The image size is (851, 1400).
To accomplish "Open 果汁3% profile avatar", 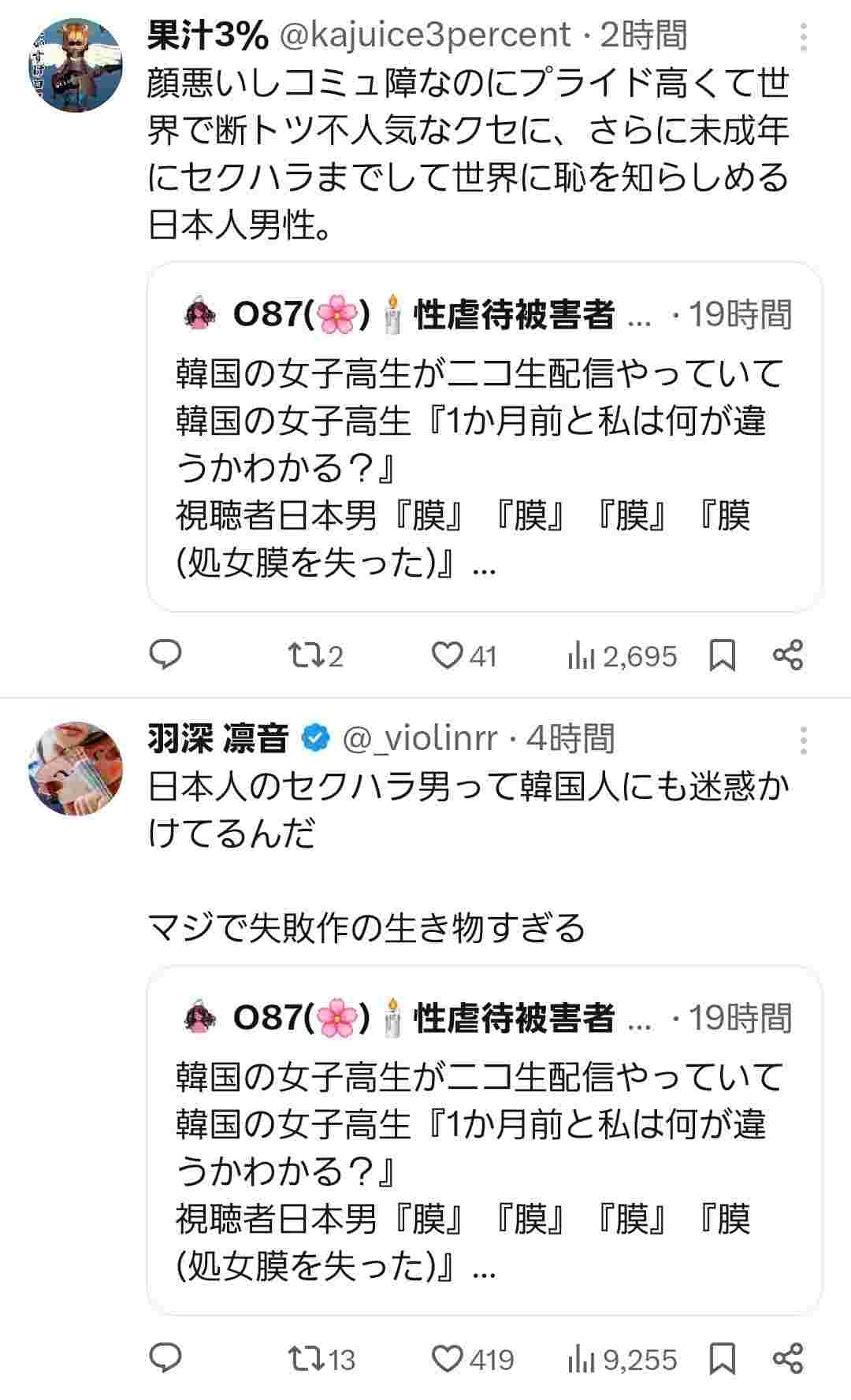I will point(76,65).
